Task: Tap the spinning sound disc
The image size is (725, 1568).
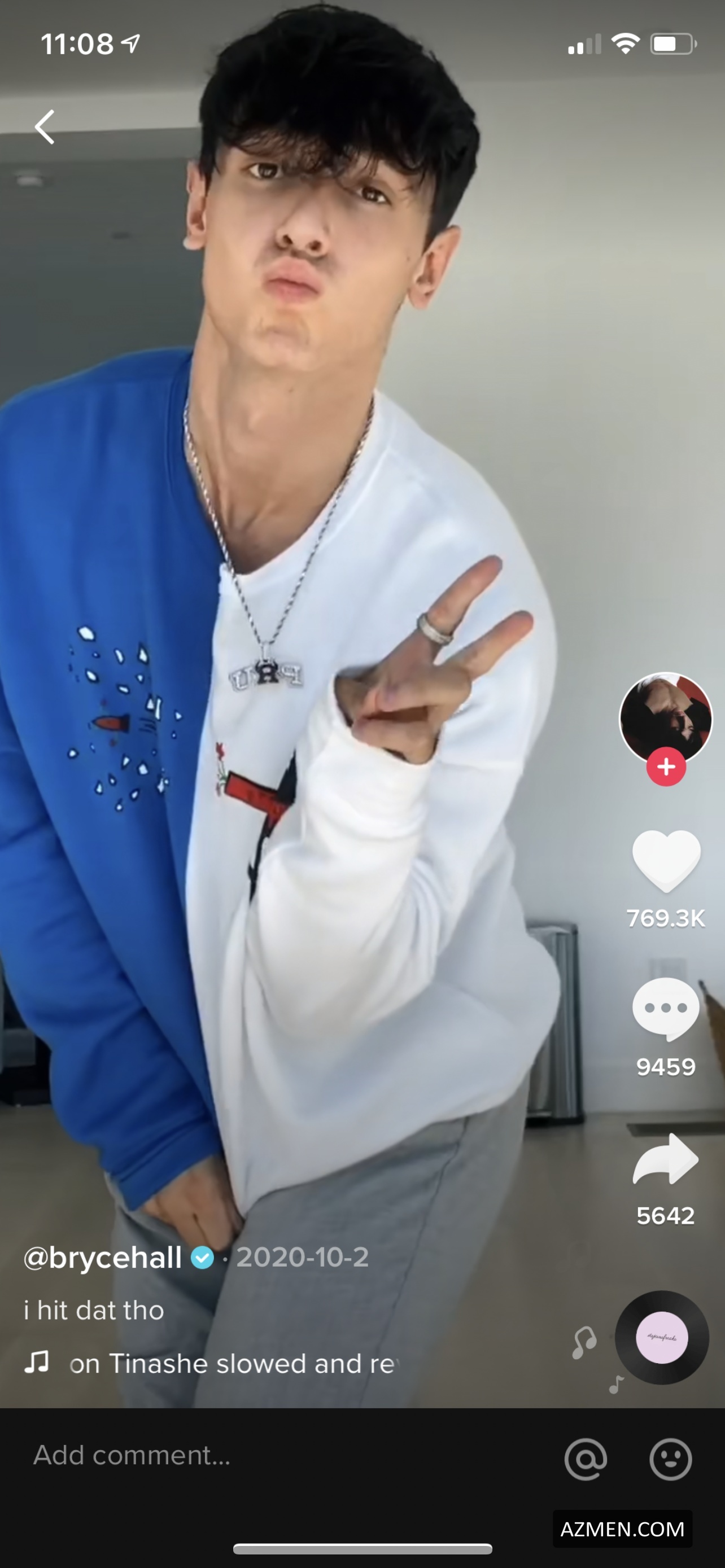Action: [x=662, y=1337]
